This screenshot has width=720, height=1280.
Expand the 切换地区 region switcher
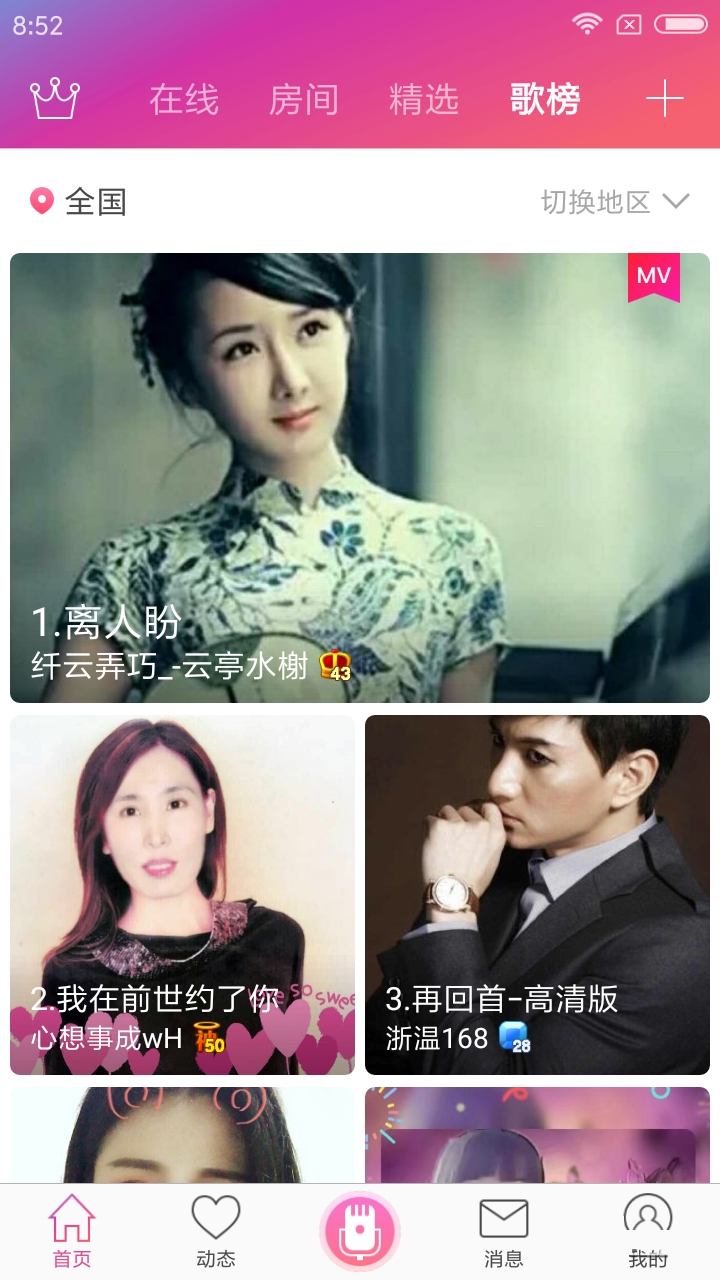coord(614,202)
